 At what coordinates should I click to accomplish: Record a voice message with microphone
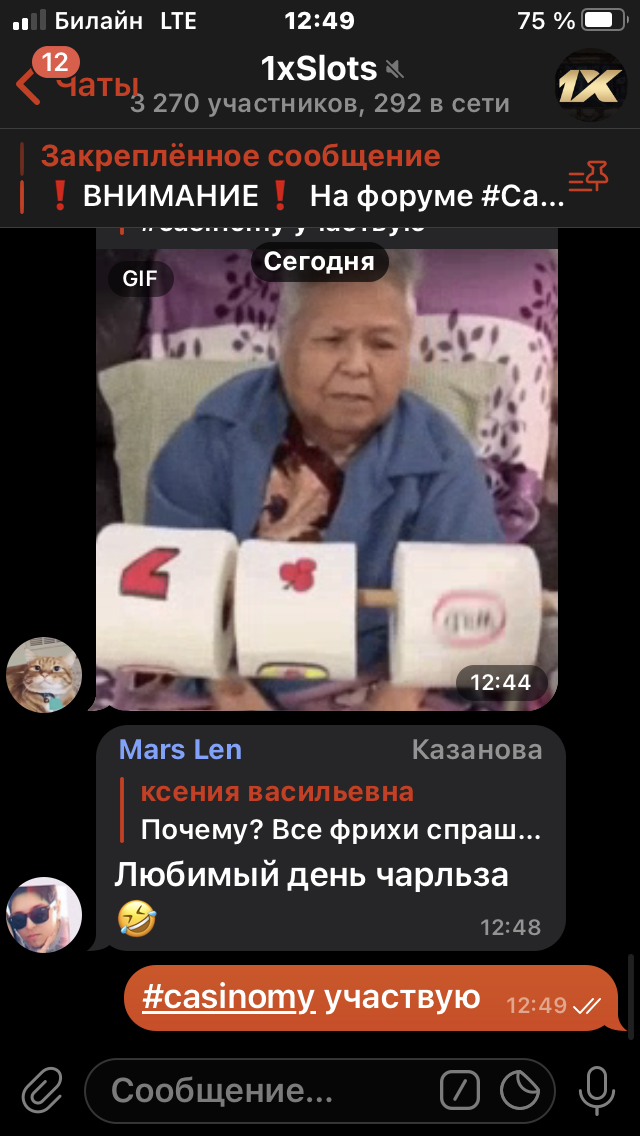click(597, 1089)
